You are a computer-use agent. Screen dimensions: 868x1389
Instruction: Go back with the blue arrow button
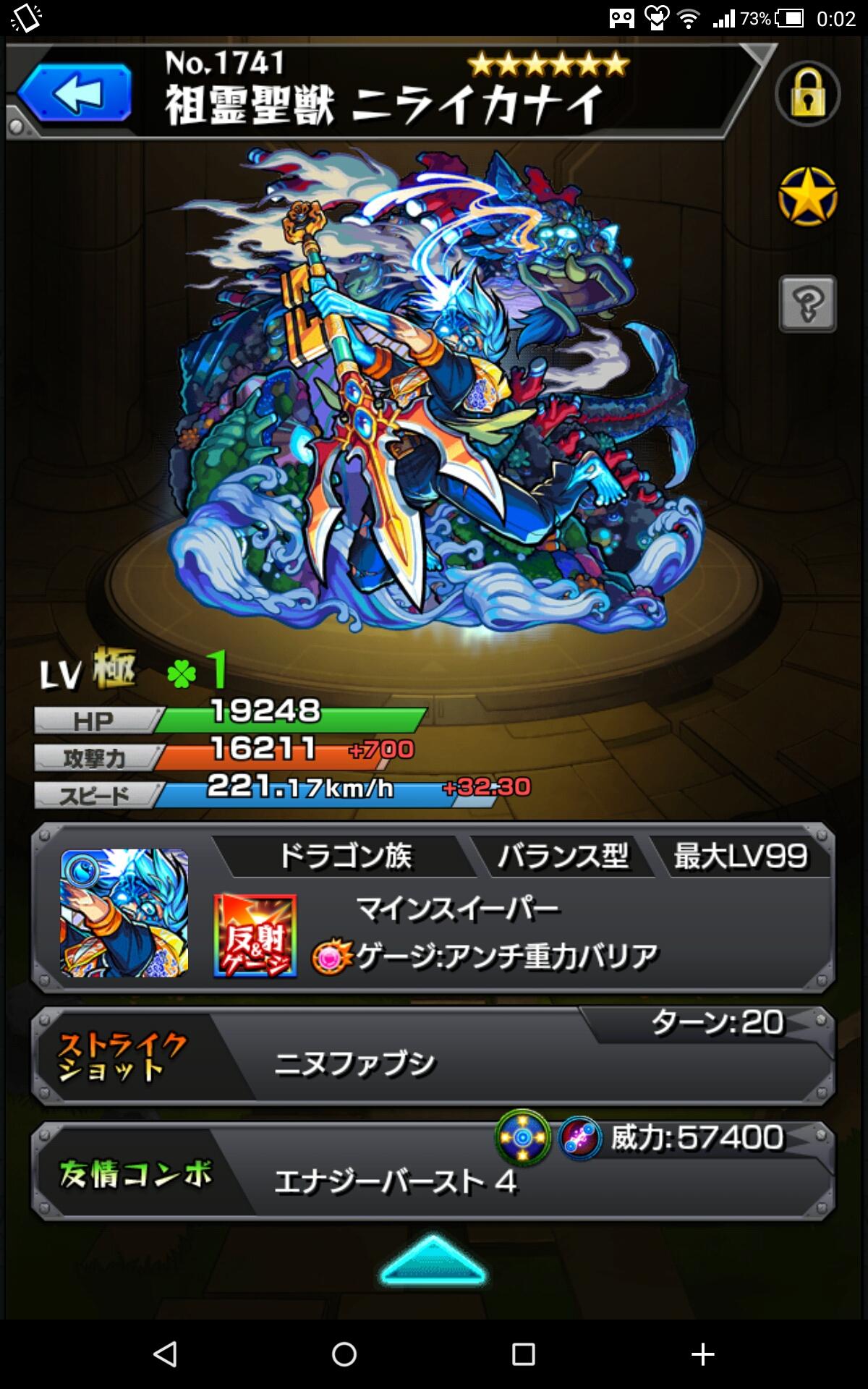coord(75,93)
